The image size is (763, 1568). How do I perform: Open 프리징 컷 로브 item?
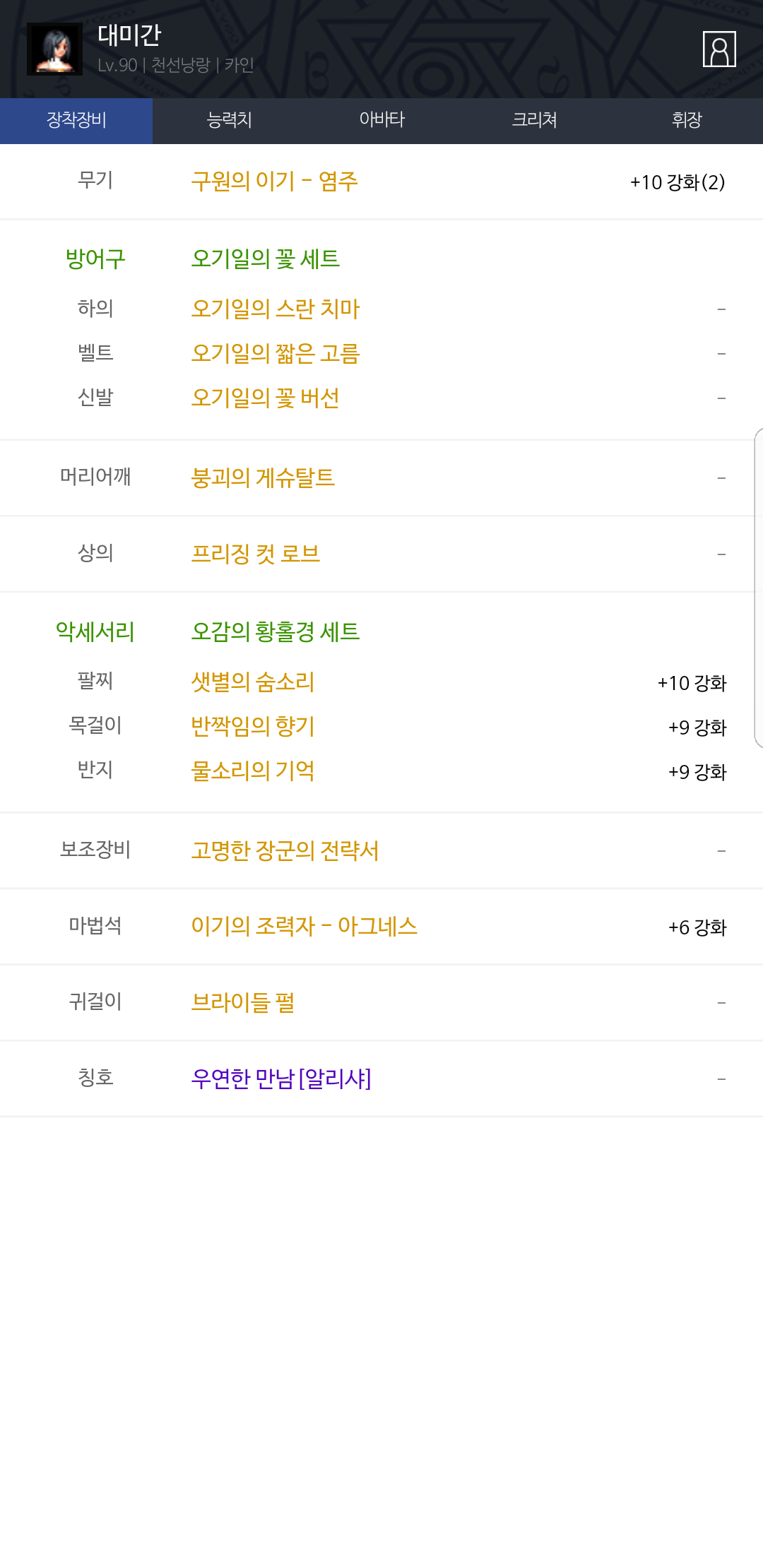[x=256, y=554]
